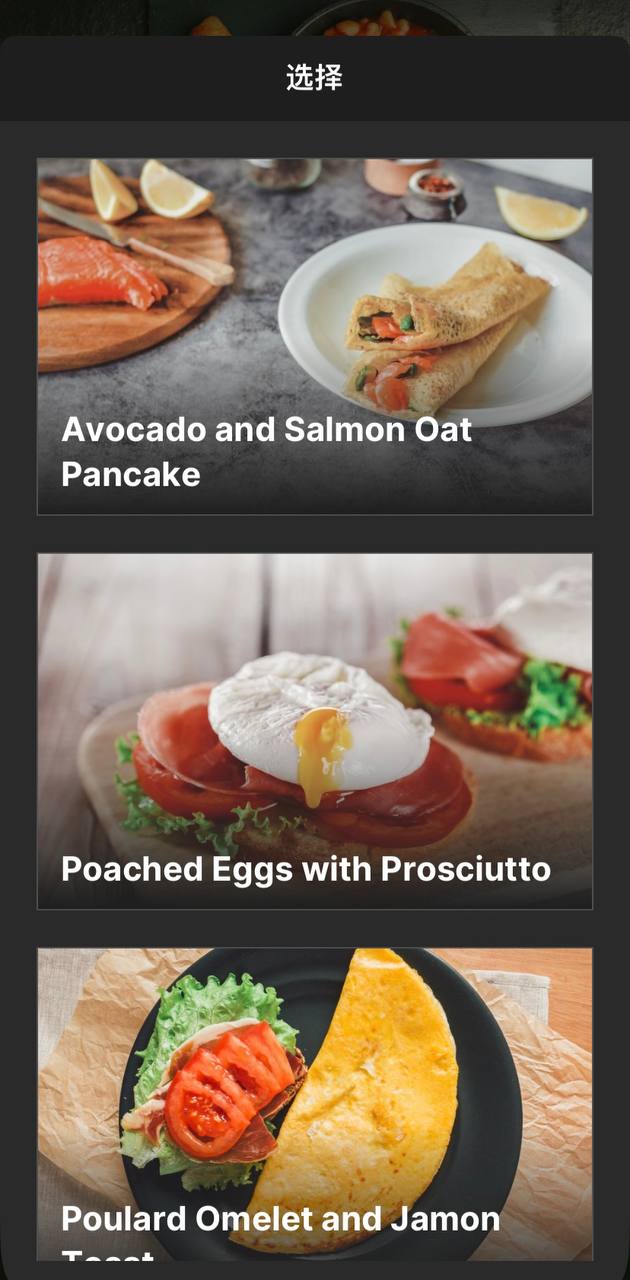Open Poached Eggs with Prosciutto recipe
Image resolution: width=630 pixels, height=1280 pixels.
point(314,731)
